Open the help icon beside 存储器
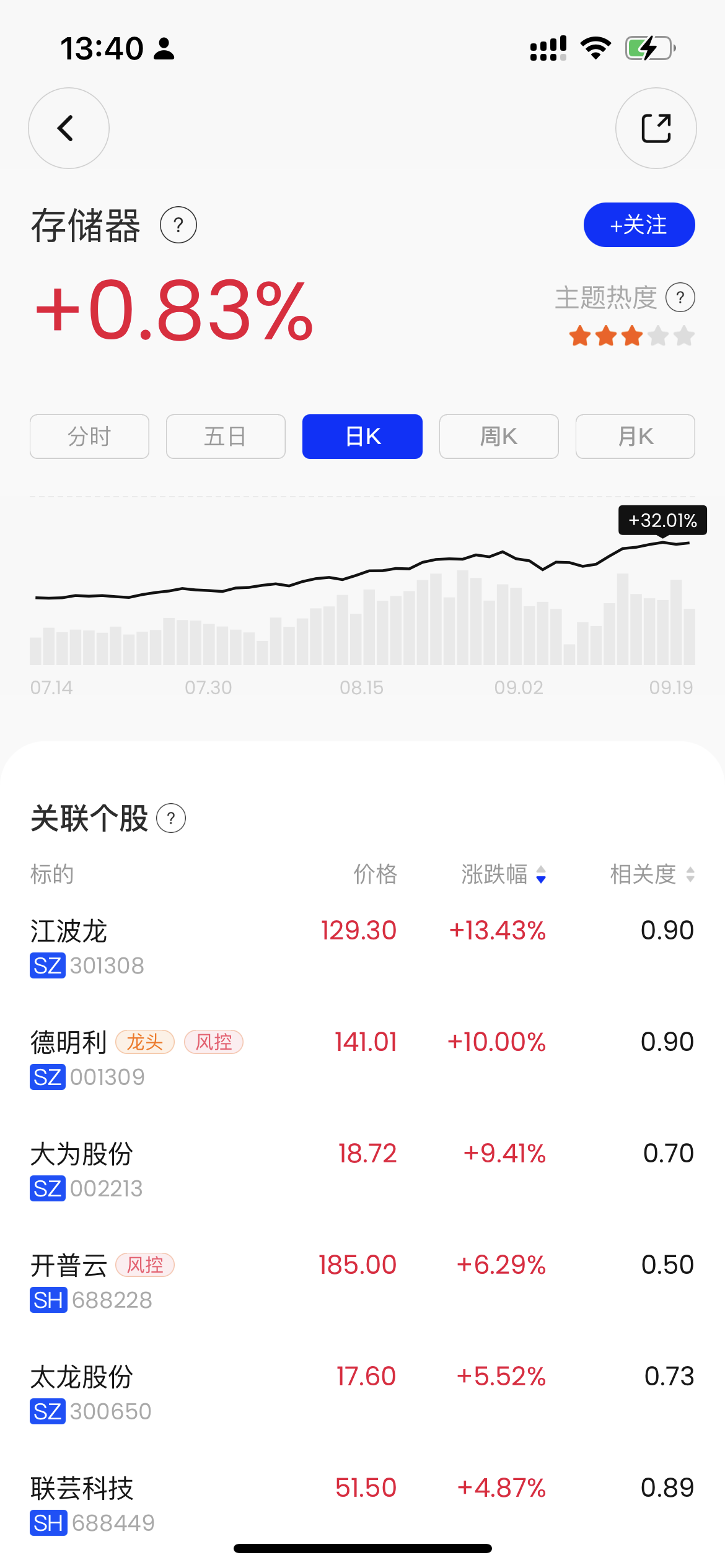The height and width of the screenshot is (1568, 725). (178, 225)
